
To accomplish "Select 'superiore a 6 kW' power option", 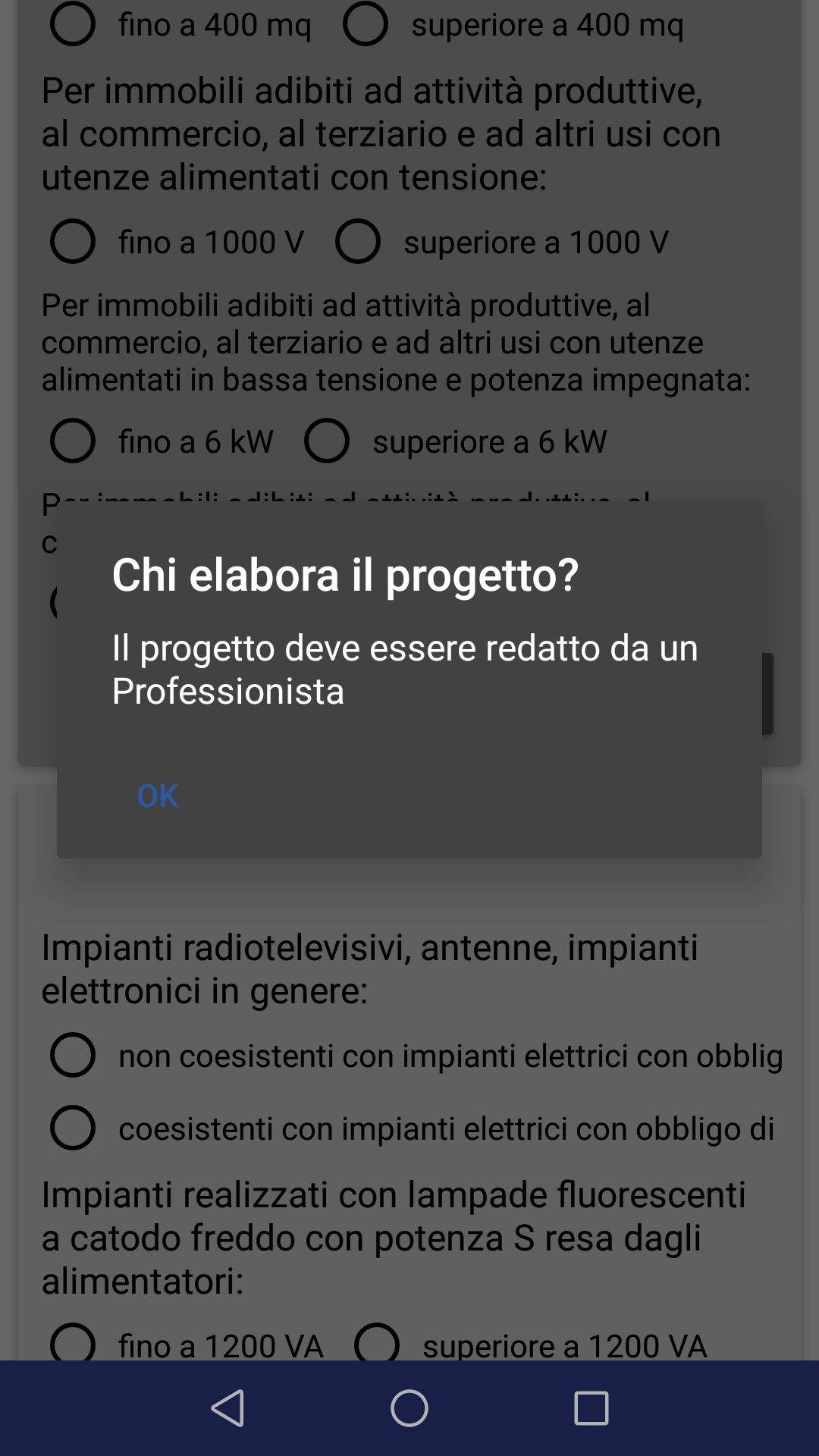I will pyautogui.click(x=327, y=441).
